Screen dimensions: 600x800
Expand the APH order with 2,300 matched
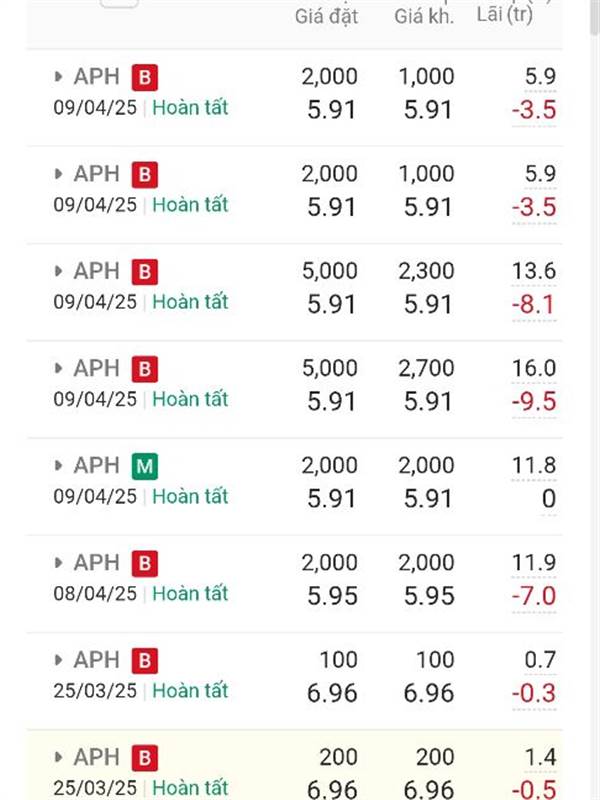tap(59, 272)
